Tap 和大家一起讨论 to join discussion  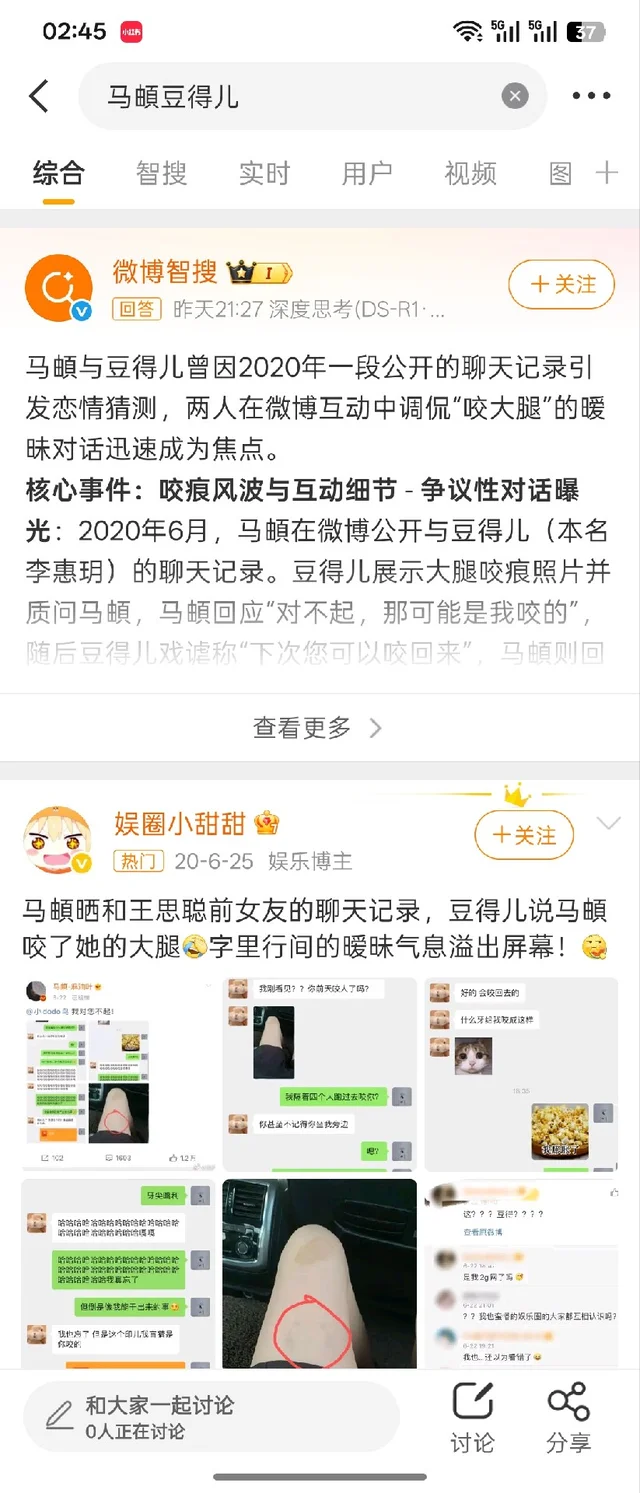tap(210, 1417)
